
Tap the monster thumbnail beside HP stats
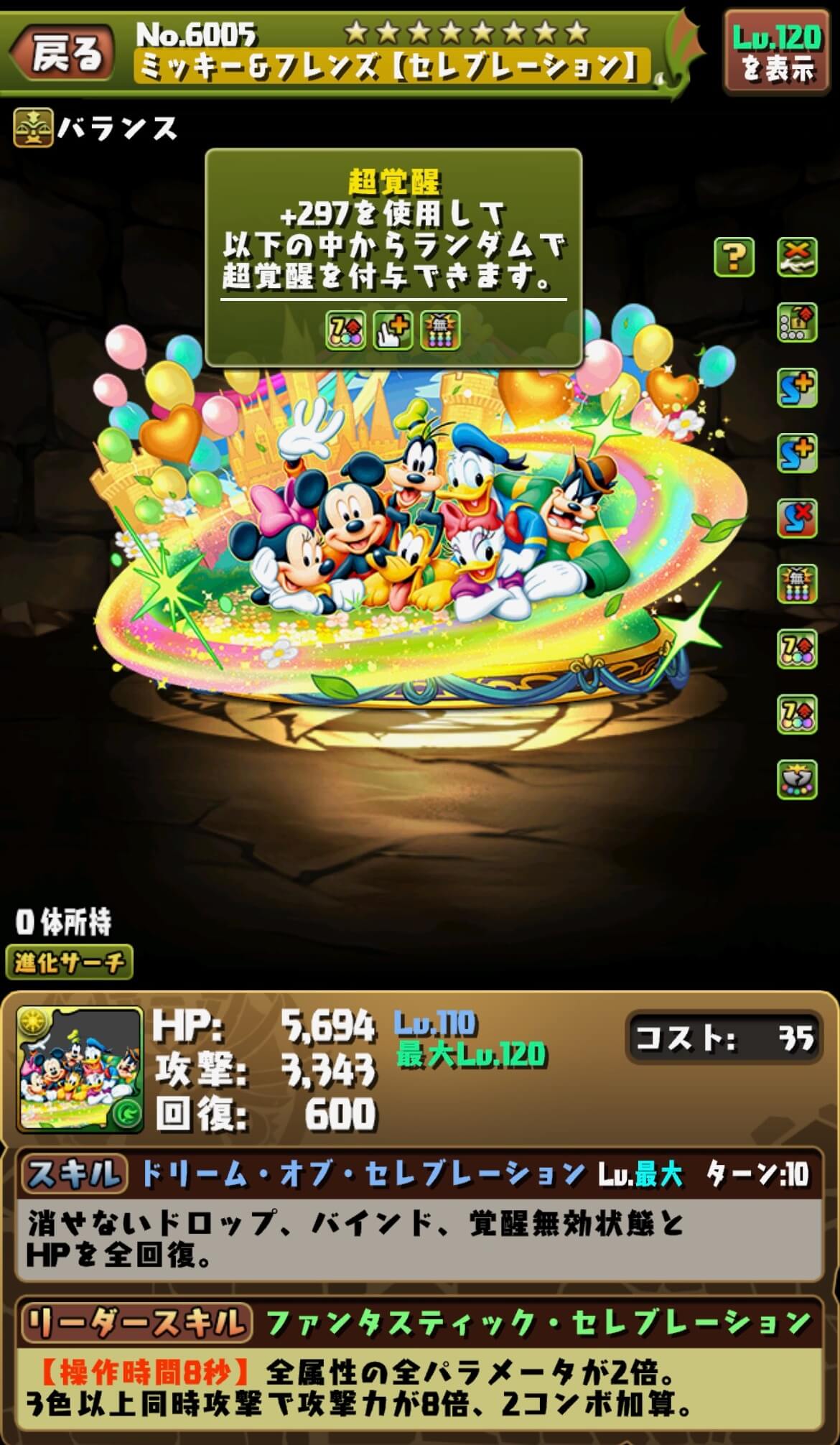(x=80, y=1069)
